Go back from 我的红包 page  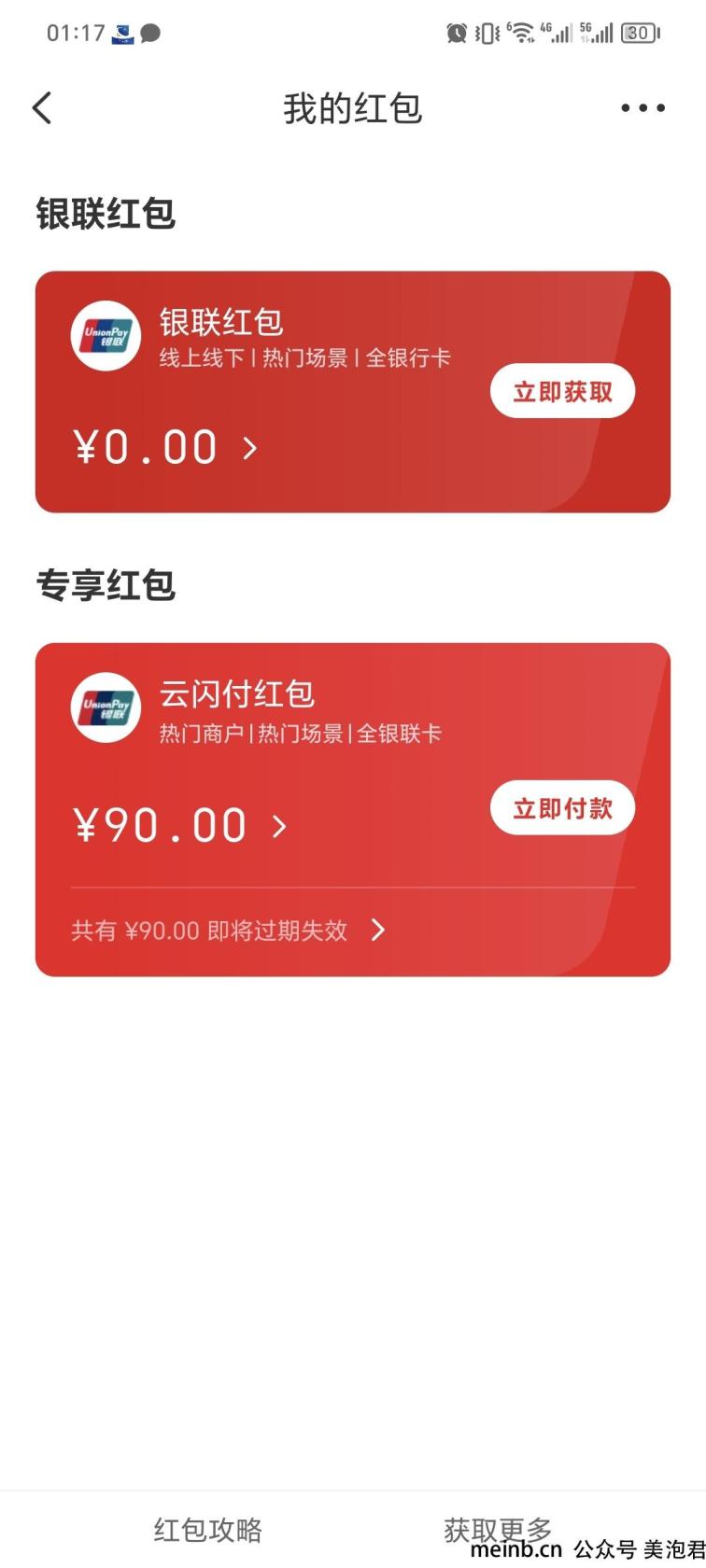[42, 108]
